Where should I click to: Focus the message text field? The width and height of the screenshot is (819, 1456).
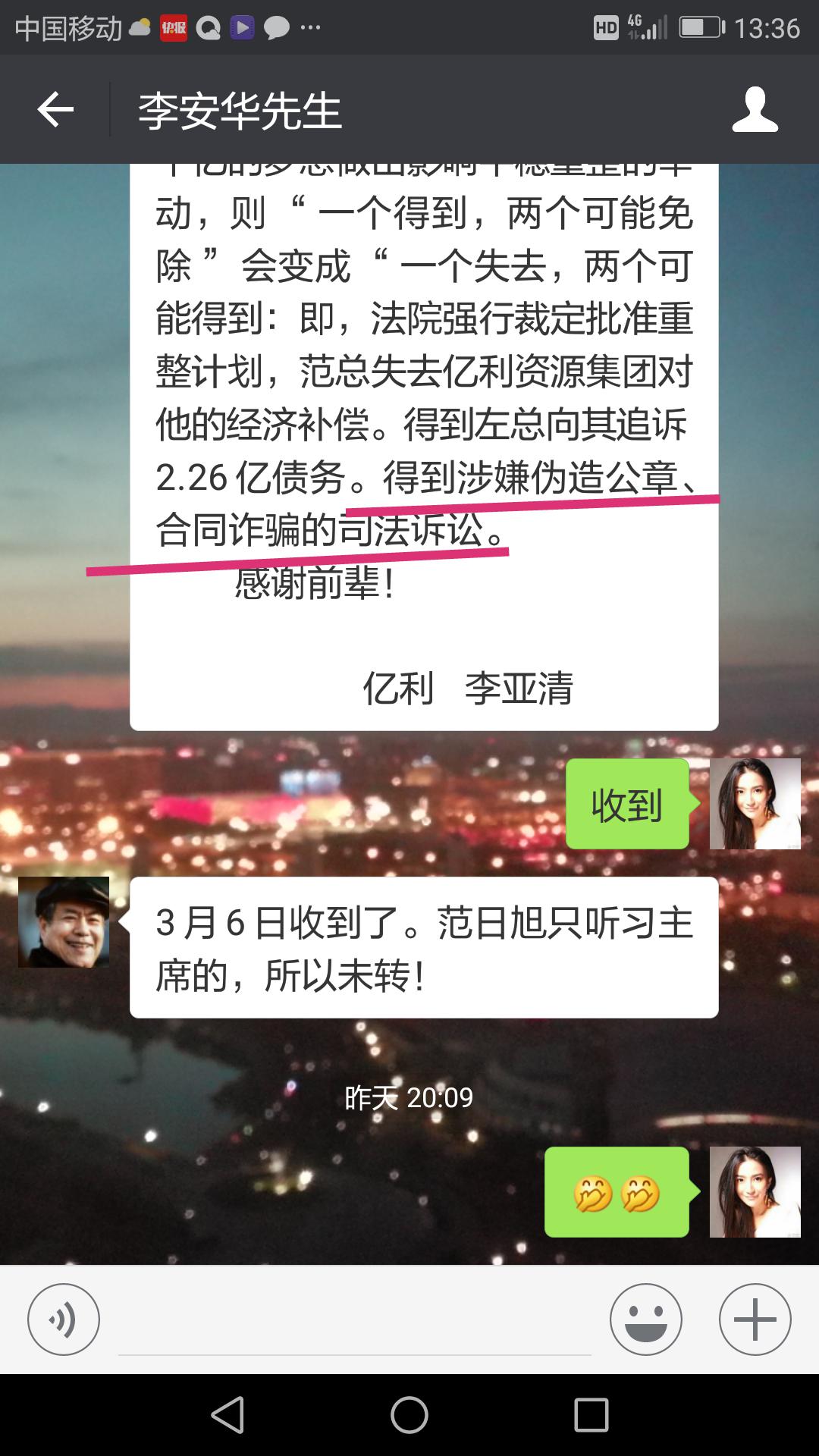355,1323
